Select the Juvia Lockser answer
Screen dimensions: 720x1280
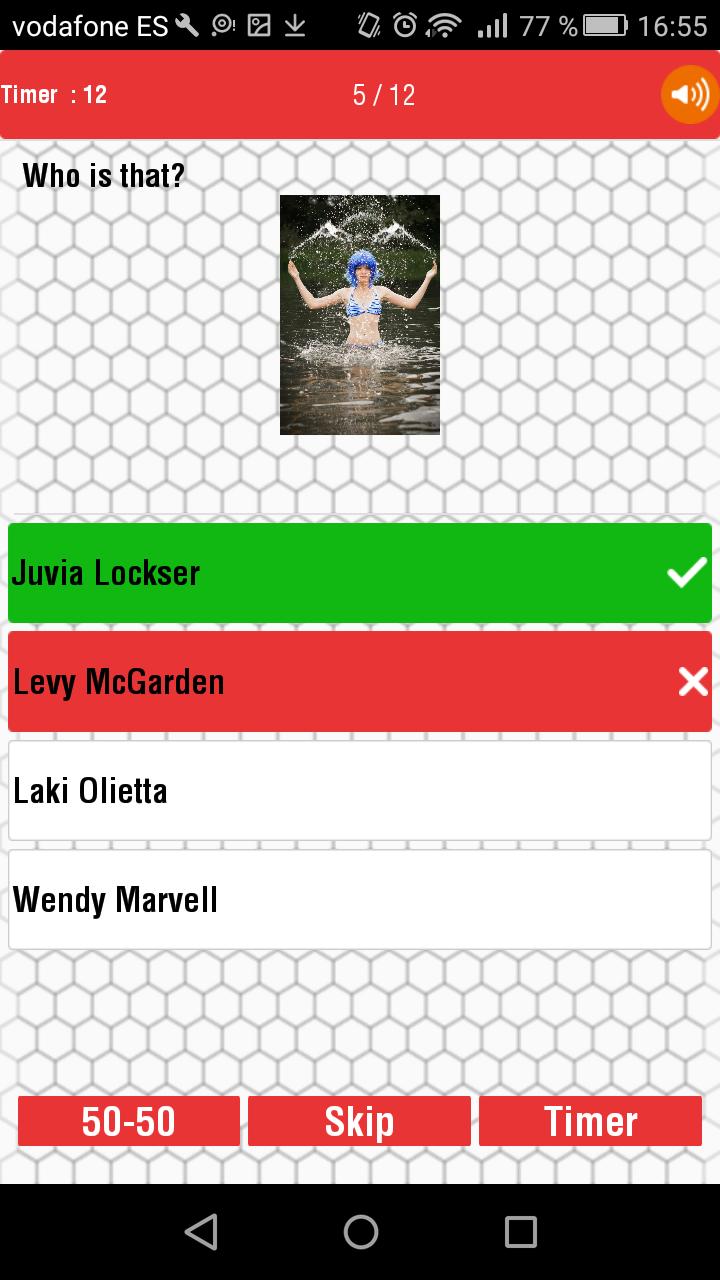[360, 573]
